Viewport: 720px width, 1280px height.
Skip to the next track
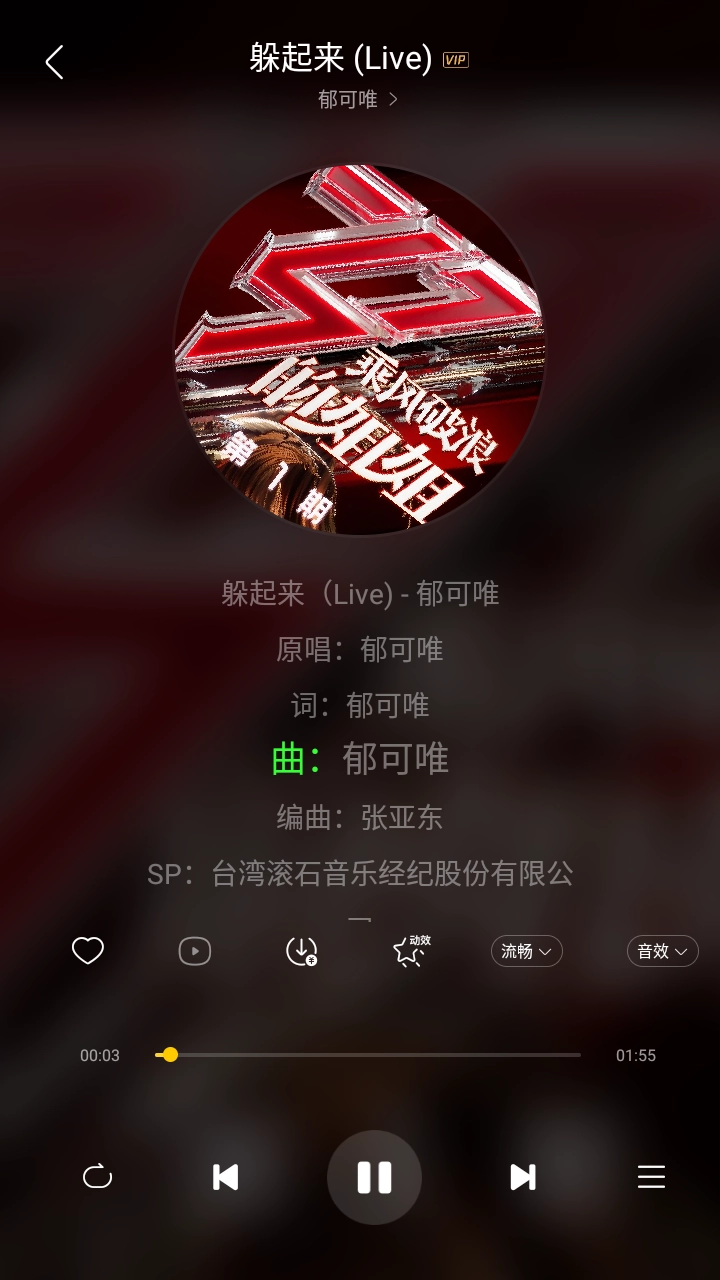[x=522, y=1177]
